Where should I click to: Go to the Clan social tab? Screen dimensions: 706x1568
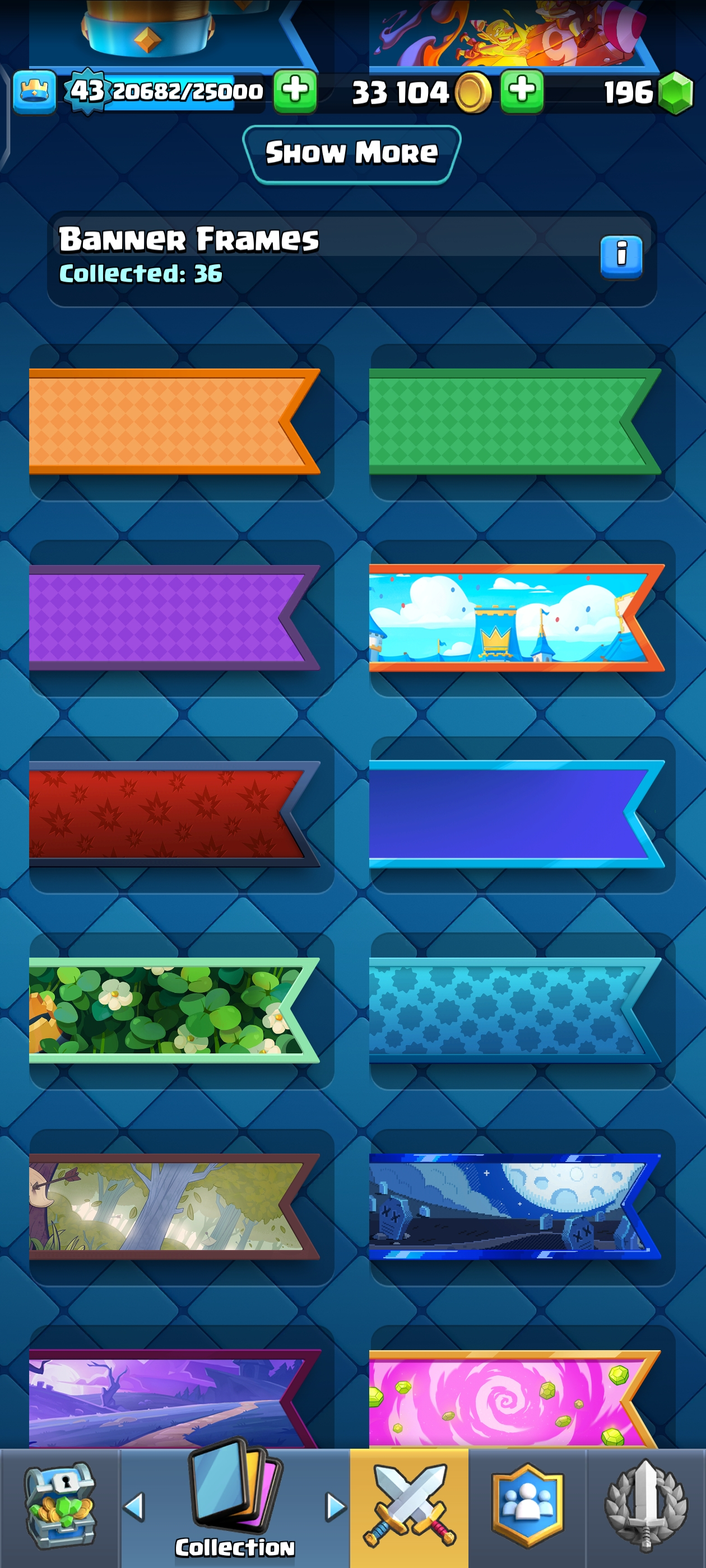[x=527, y=1507]
